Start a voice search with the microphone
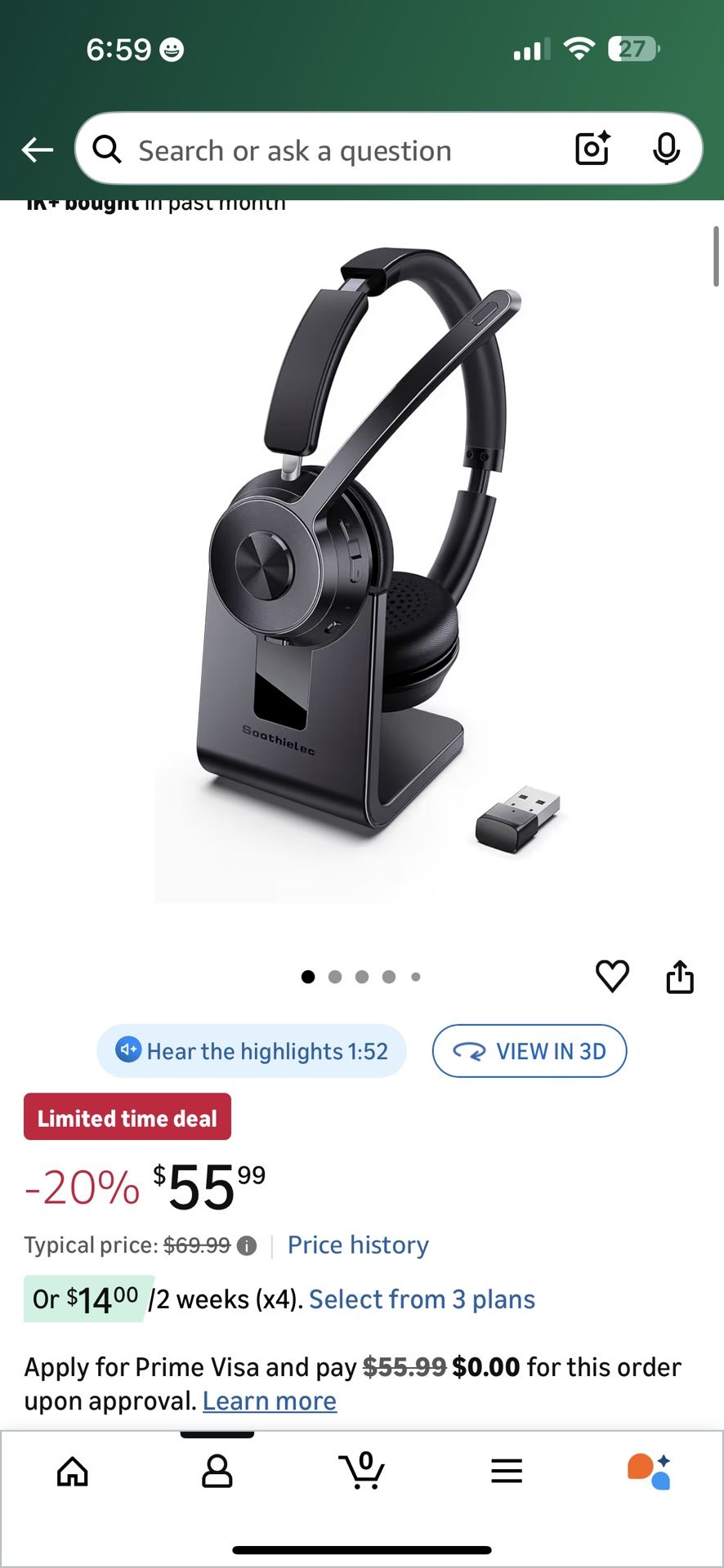Viewport: 724px width, 1568px height. coord(668,149)
